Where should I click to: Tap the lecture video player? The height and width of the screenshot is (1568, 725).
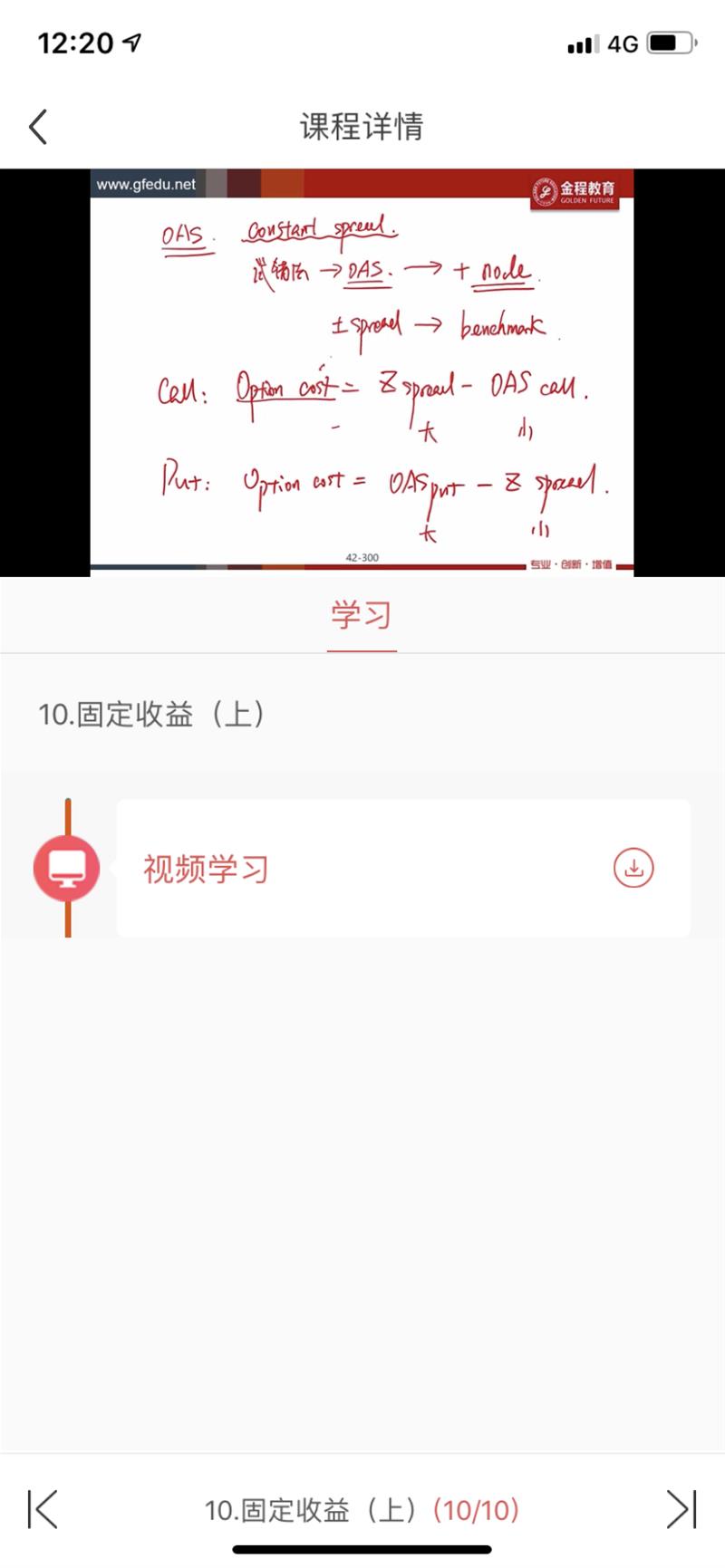362,371
